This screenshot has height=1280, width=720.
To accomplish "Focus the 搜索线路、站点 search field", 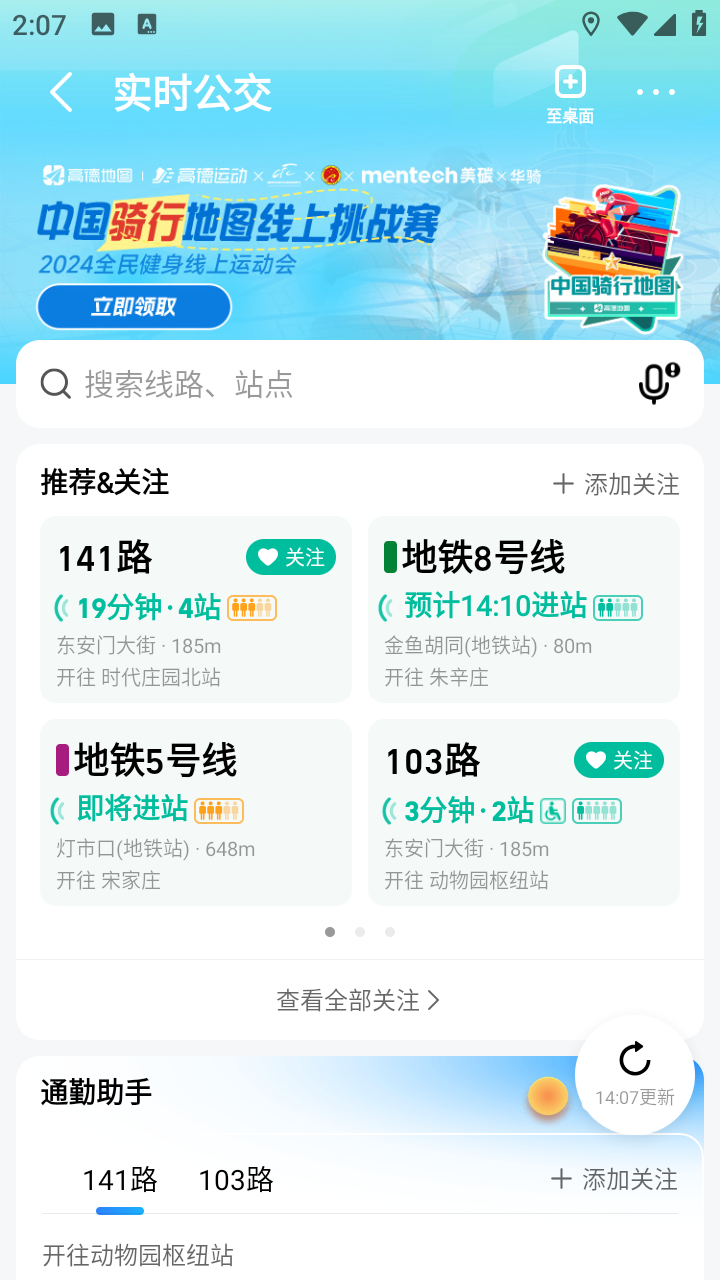I will 330,384.
